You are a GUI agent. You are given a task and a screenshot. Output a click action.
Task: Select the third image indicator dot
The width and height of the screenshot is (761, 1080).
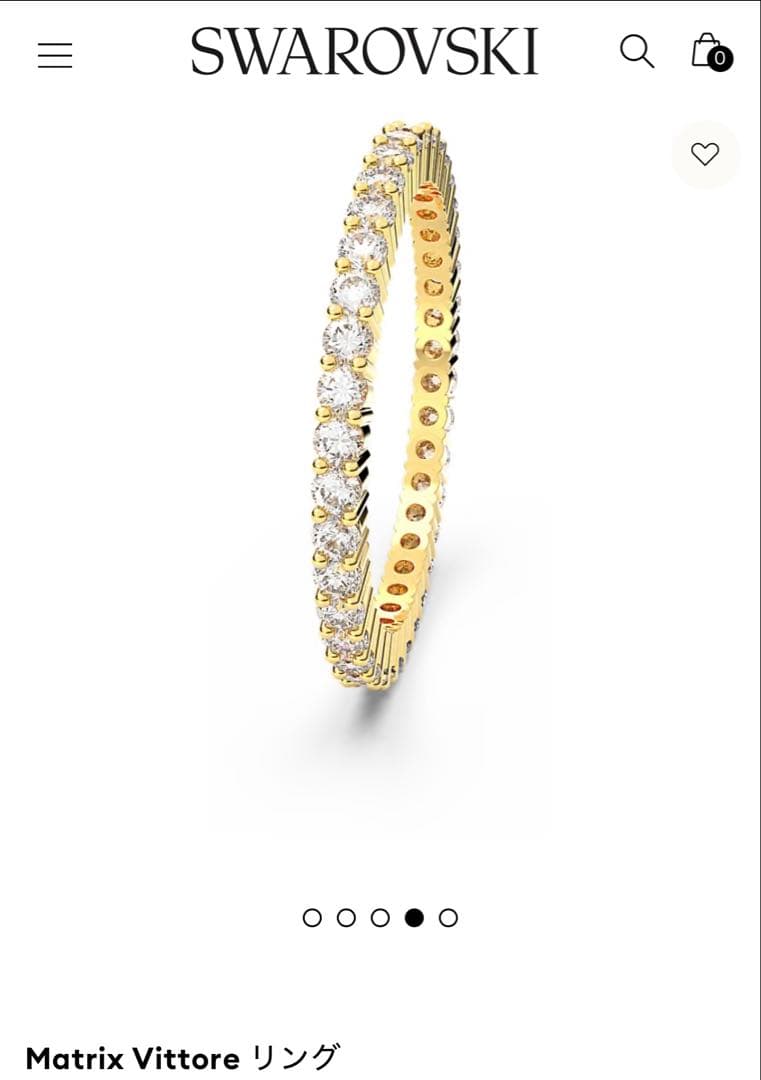380,917
